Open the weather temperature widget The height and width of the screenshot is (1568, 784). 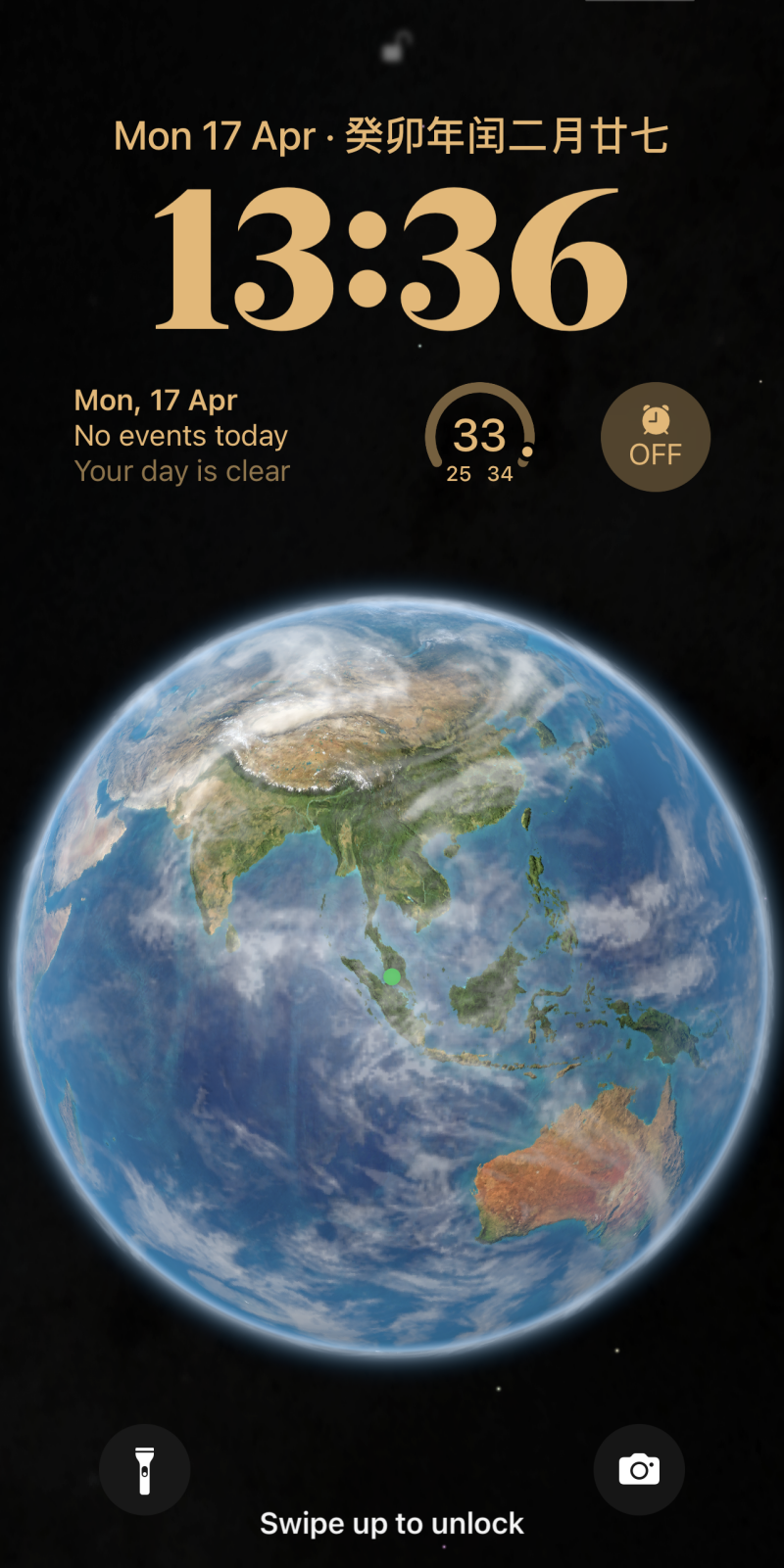(x=479, y=437)
